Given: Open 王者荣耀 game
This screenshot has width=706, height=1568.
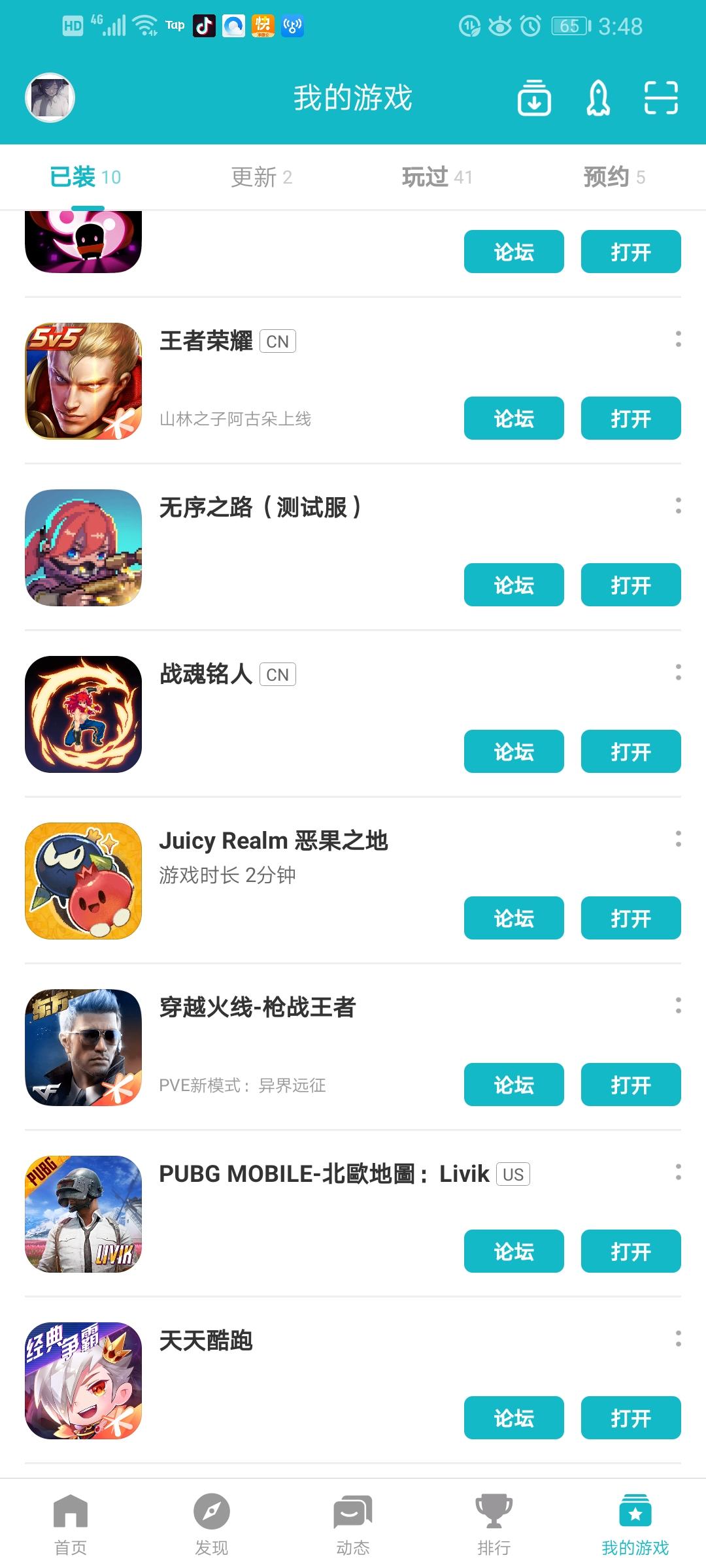Looking at the screenshot, I should (x=631, y=418).
